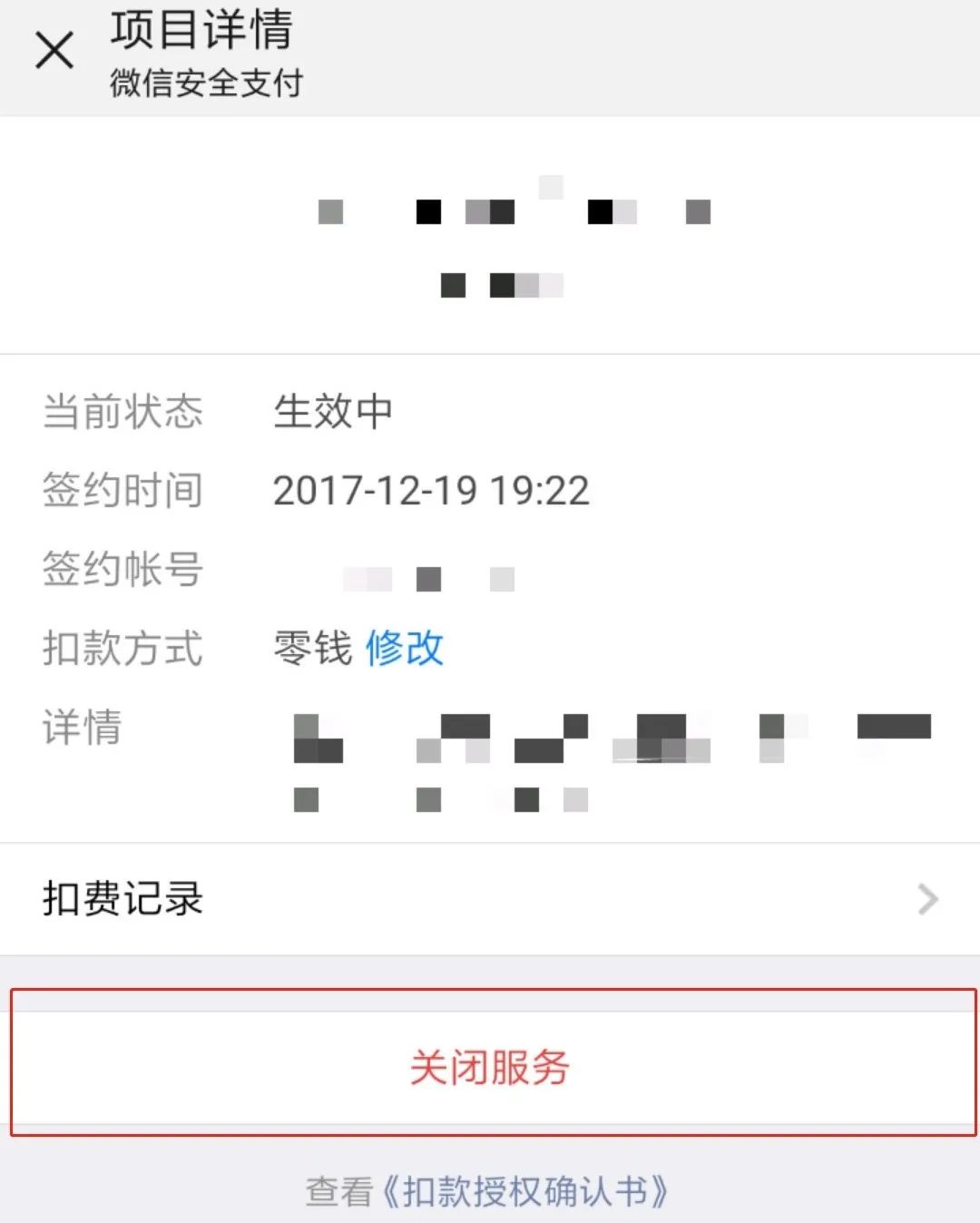This screenshot has width=980, height=1223.
Task: Select the signing time 2017-12-19 19:22
Action: (x=433, y=490)
